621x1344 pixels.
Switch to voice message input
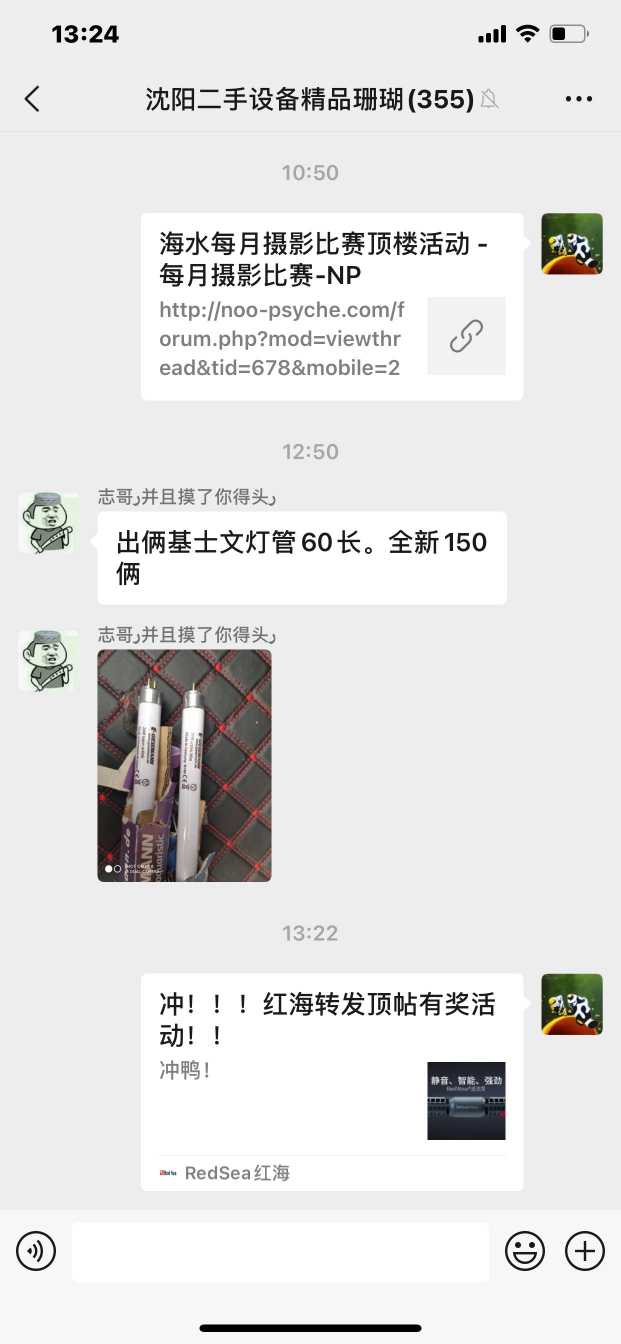[36, 1251]
